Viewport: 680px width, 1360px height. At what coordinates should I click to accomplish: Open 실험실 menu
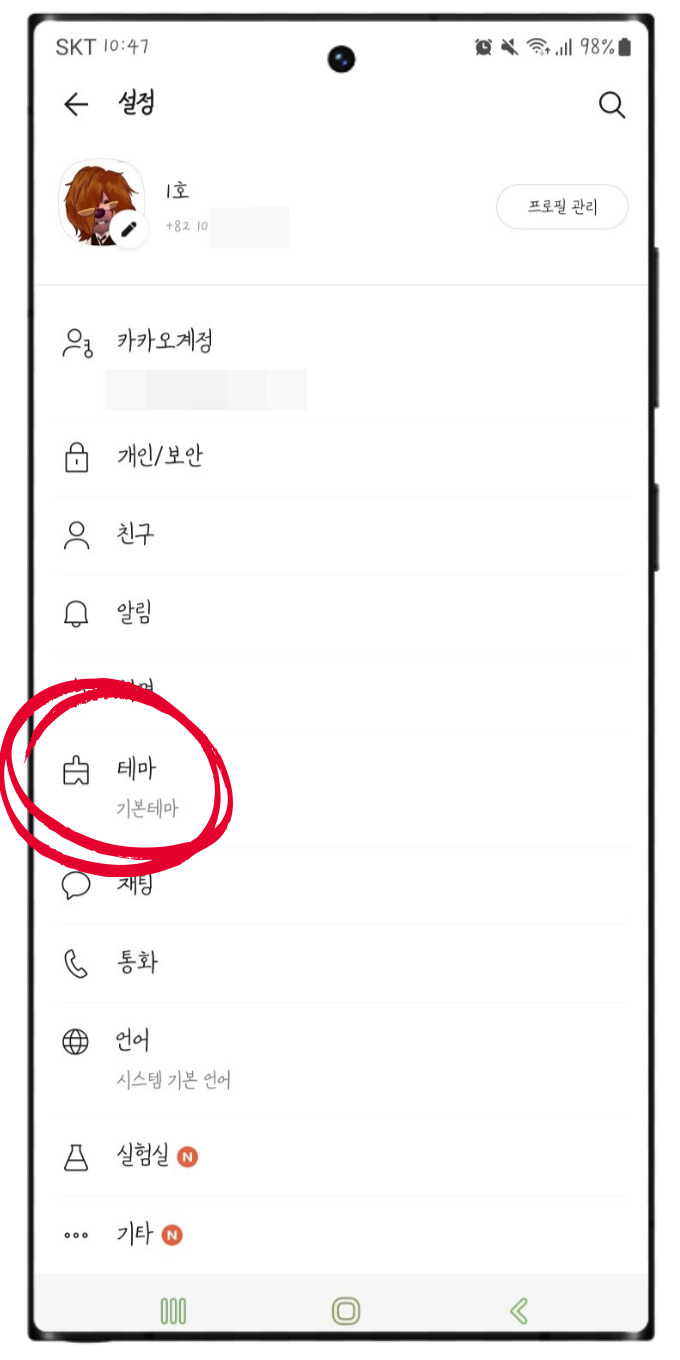[143, 1157]
